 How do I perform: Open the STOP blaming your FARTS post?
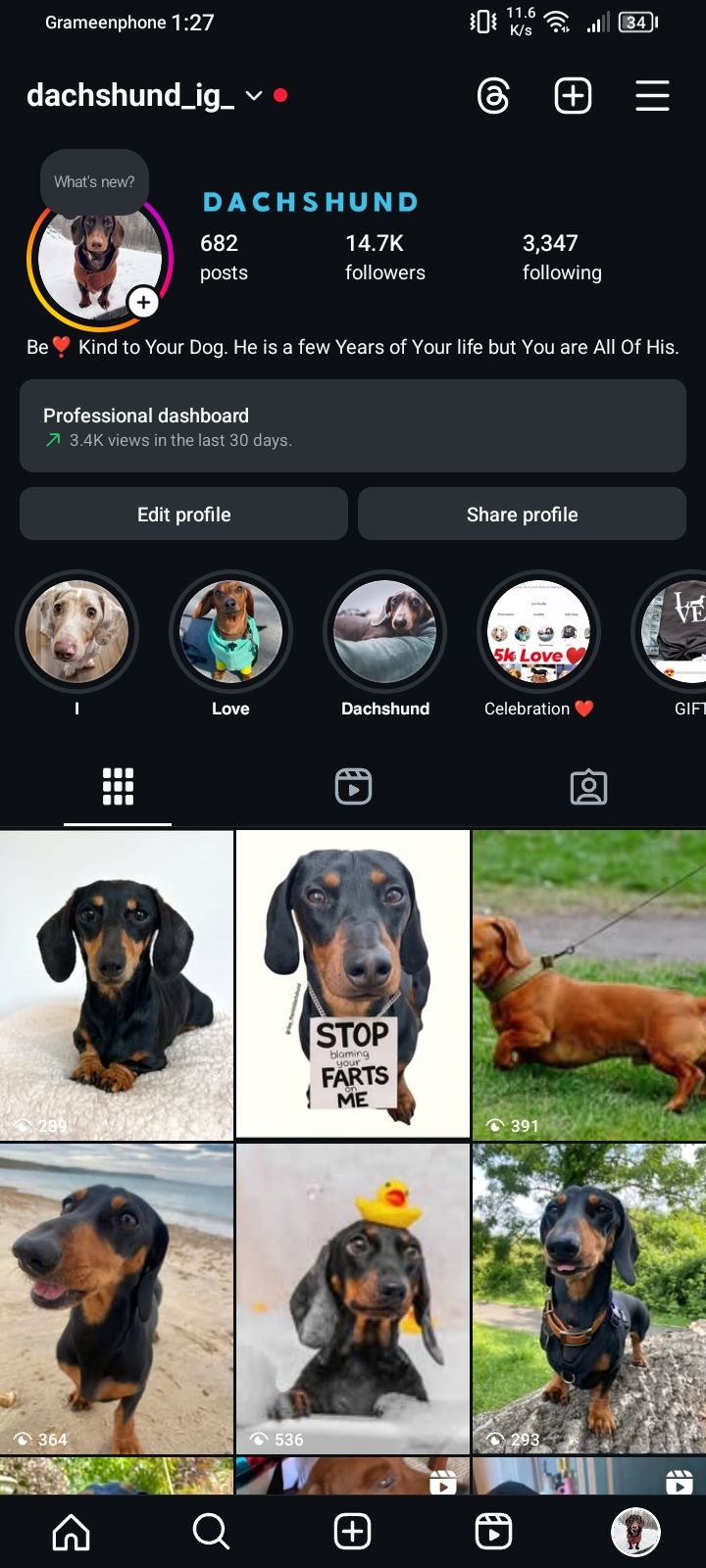click(353, 984)
